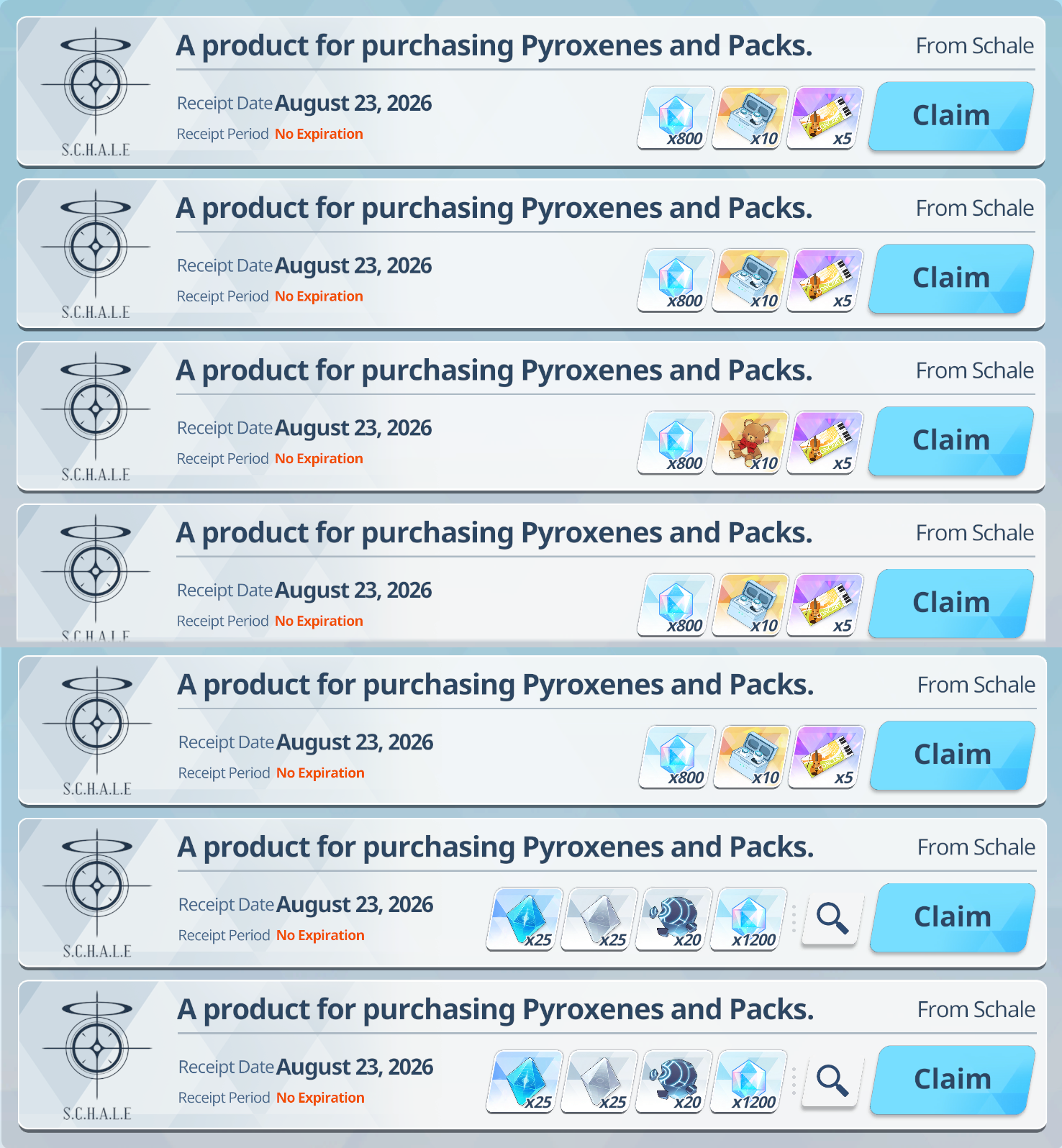Claim the last mail at the bottom
The height and width of the screenshot is (1148, 1062).
[953, 1080]
